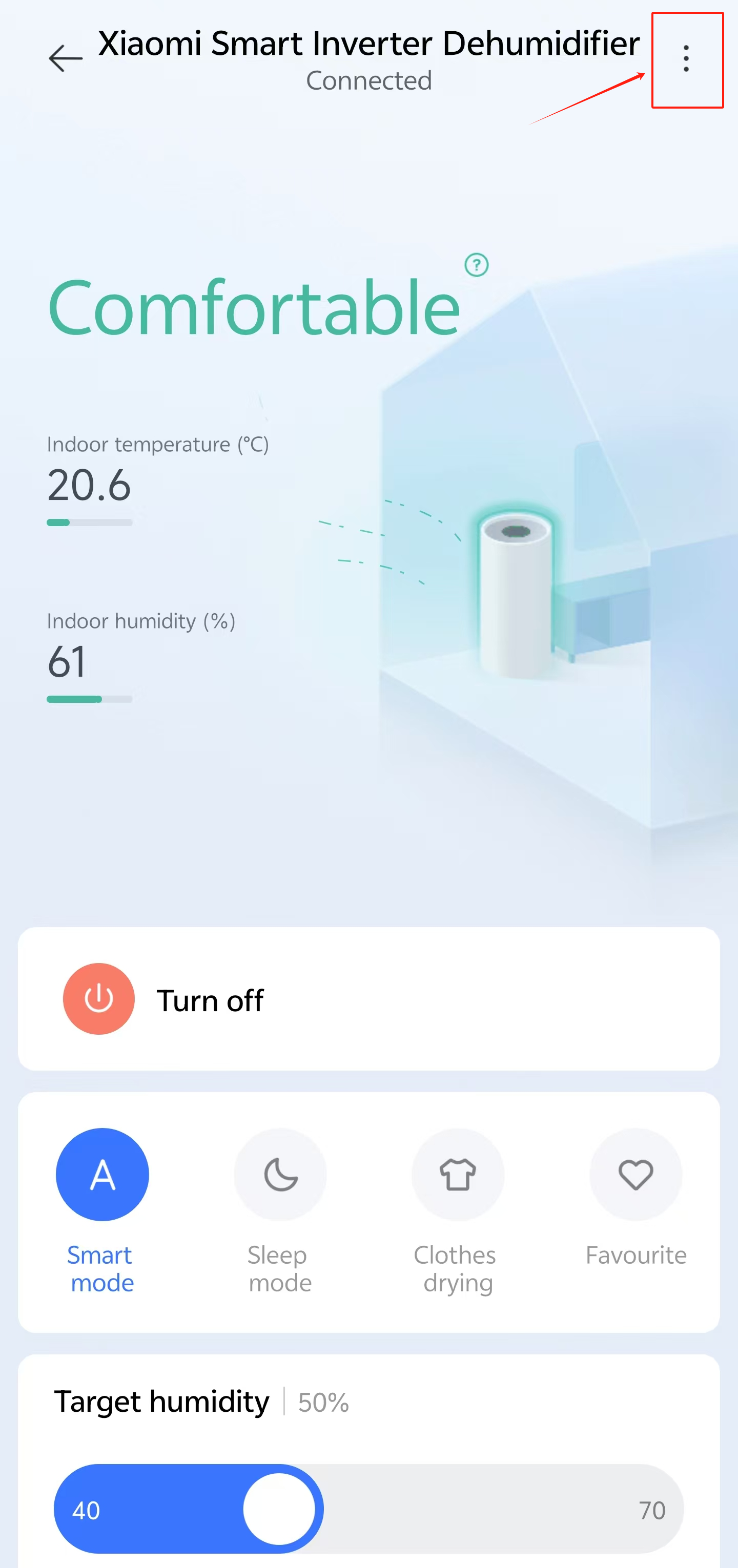Screen dimensions: 738x1568
Task: Activate Clothes drying mode
Action: click(458, 1175)
